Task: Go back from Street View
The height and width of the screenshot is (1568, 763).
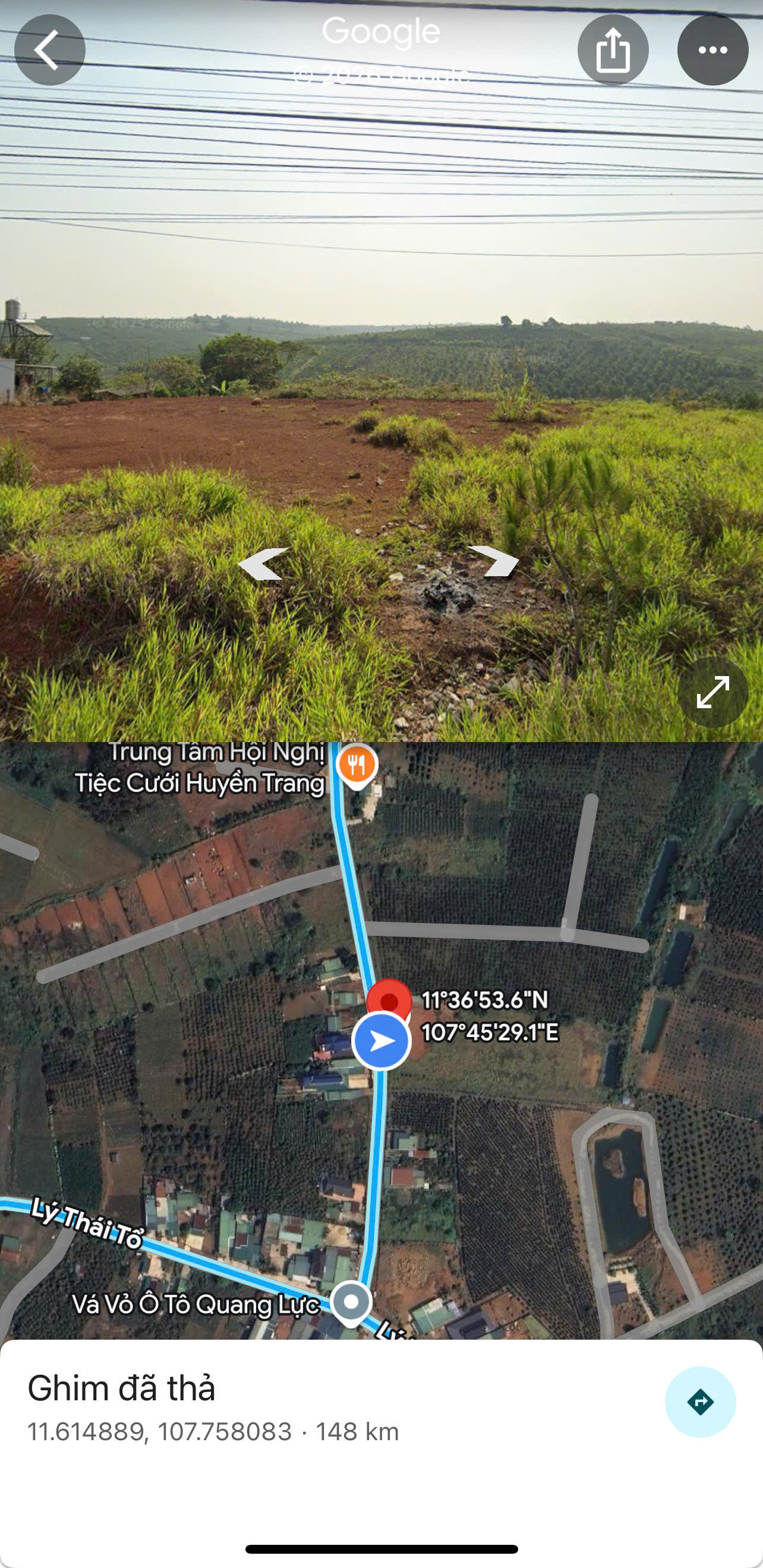Action: (50, 50)
